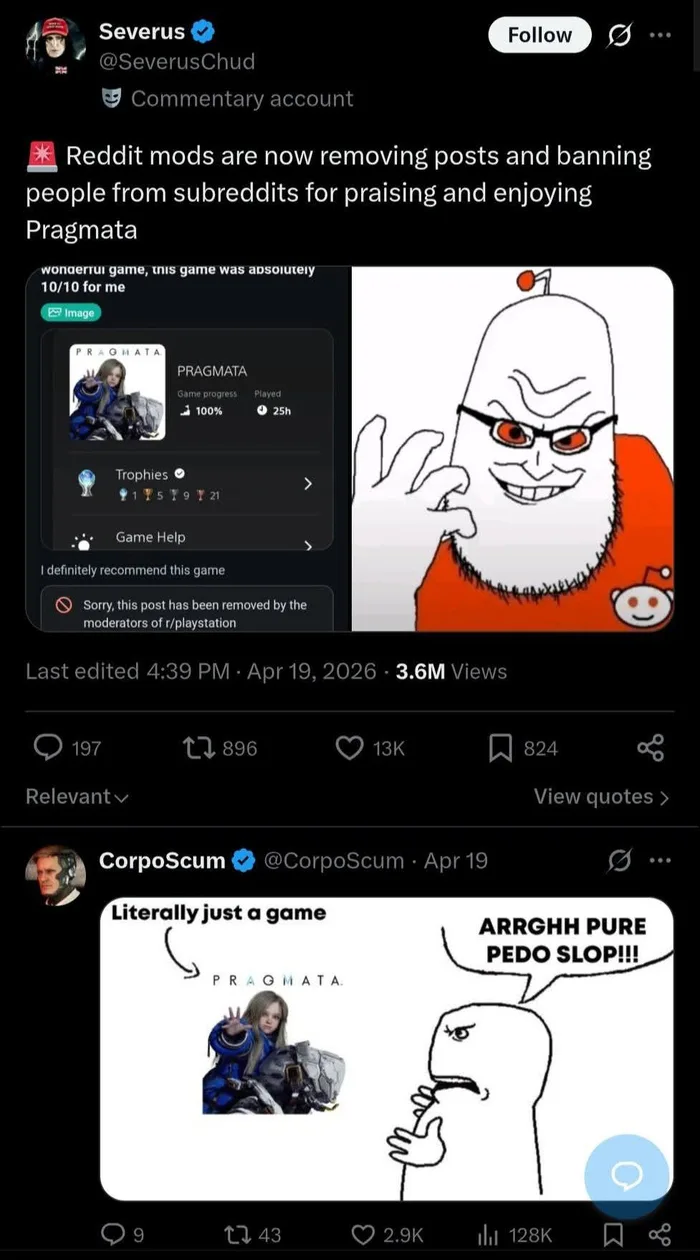View quotes of this post
Screen dimensions: 700x1260
600,797
